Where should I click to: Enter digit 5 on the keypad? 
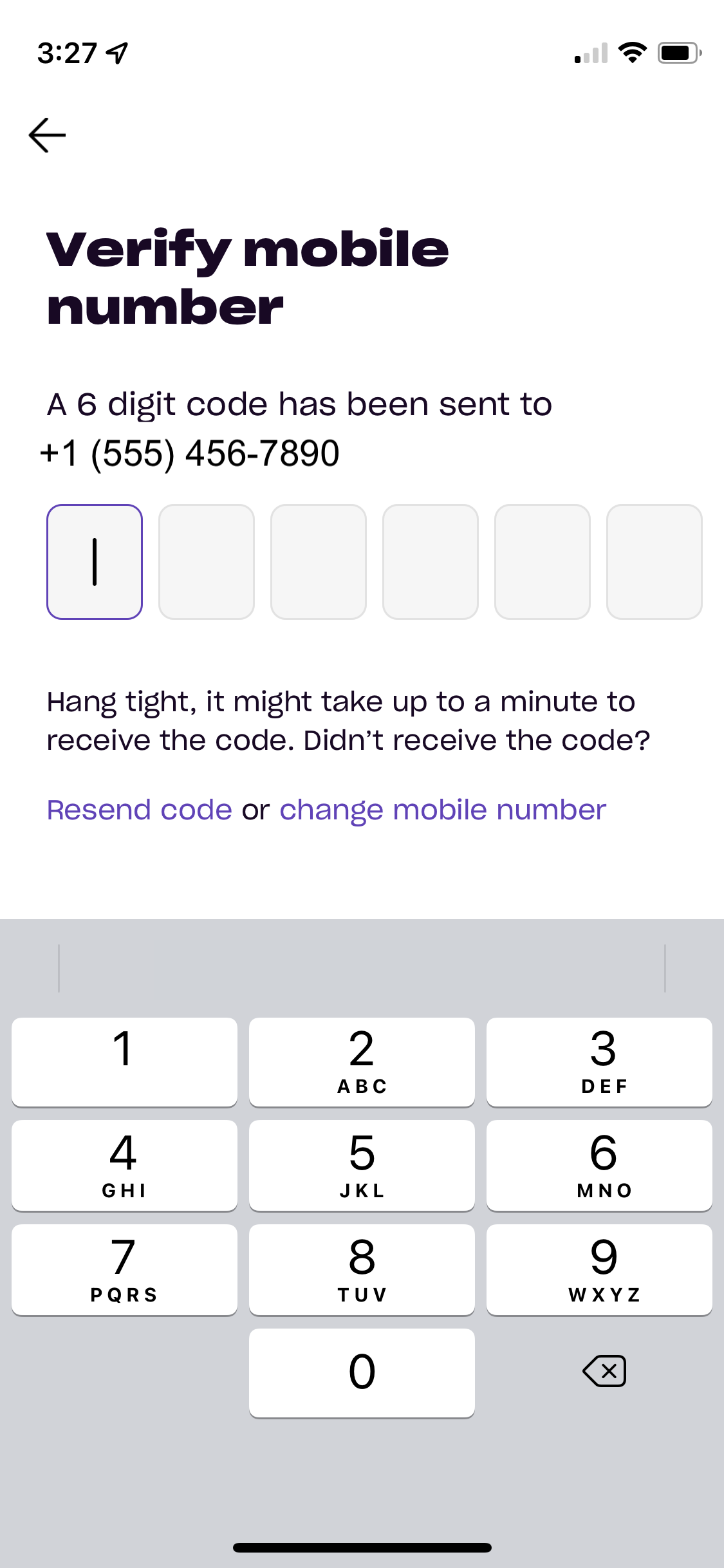point(362,1166)
